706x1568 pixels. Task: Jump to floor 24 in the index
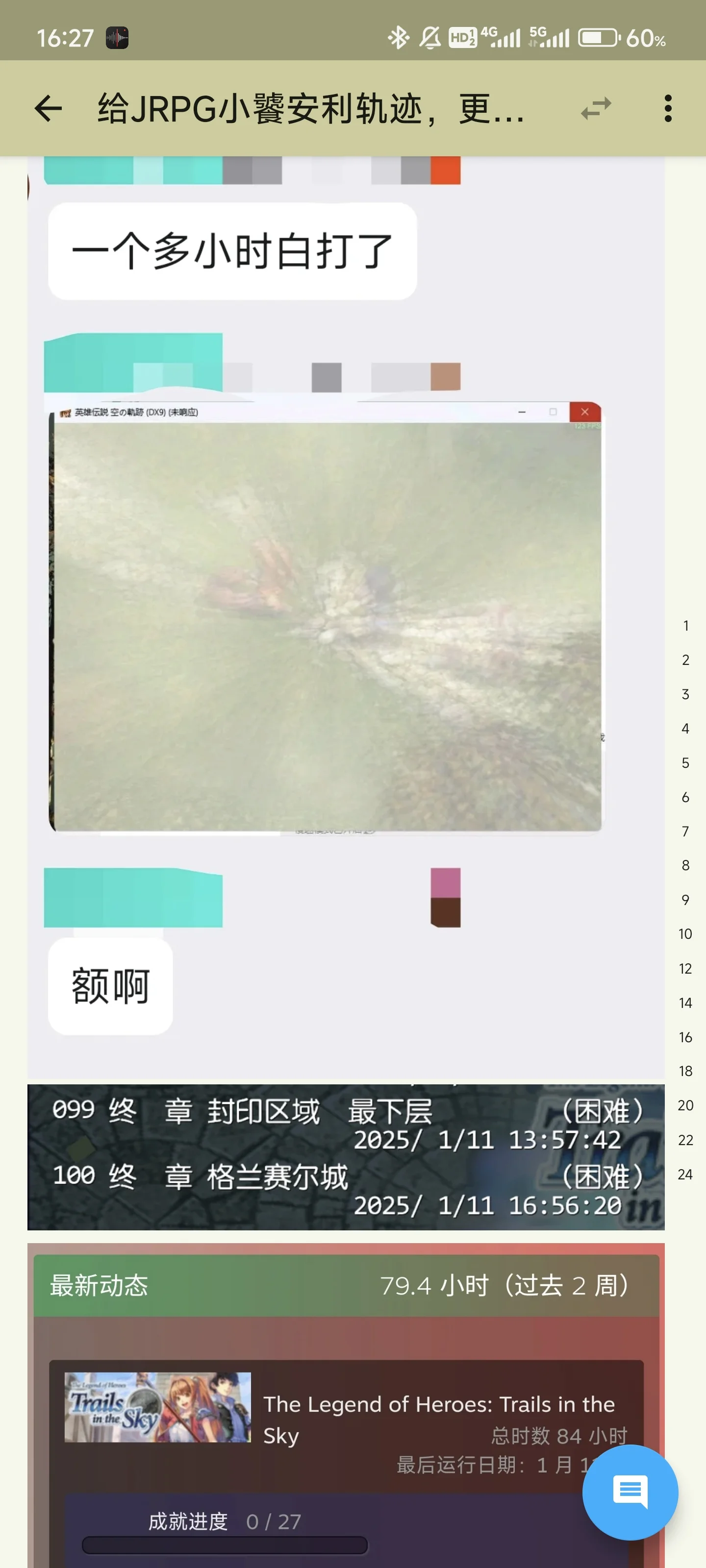pos(685,1175)
